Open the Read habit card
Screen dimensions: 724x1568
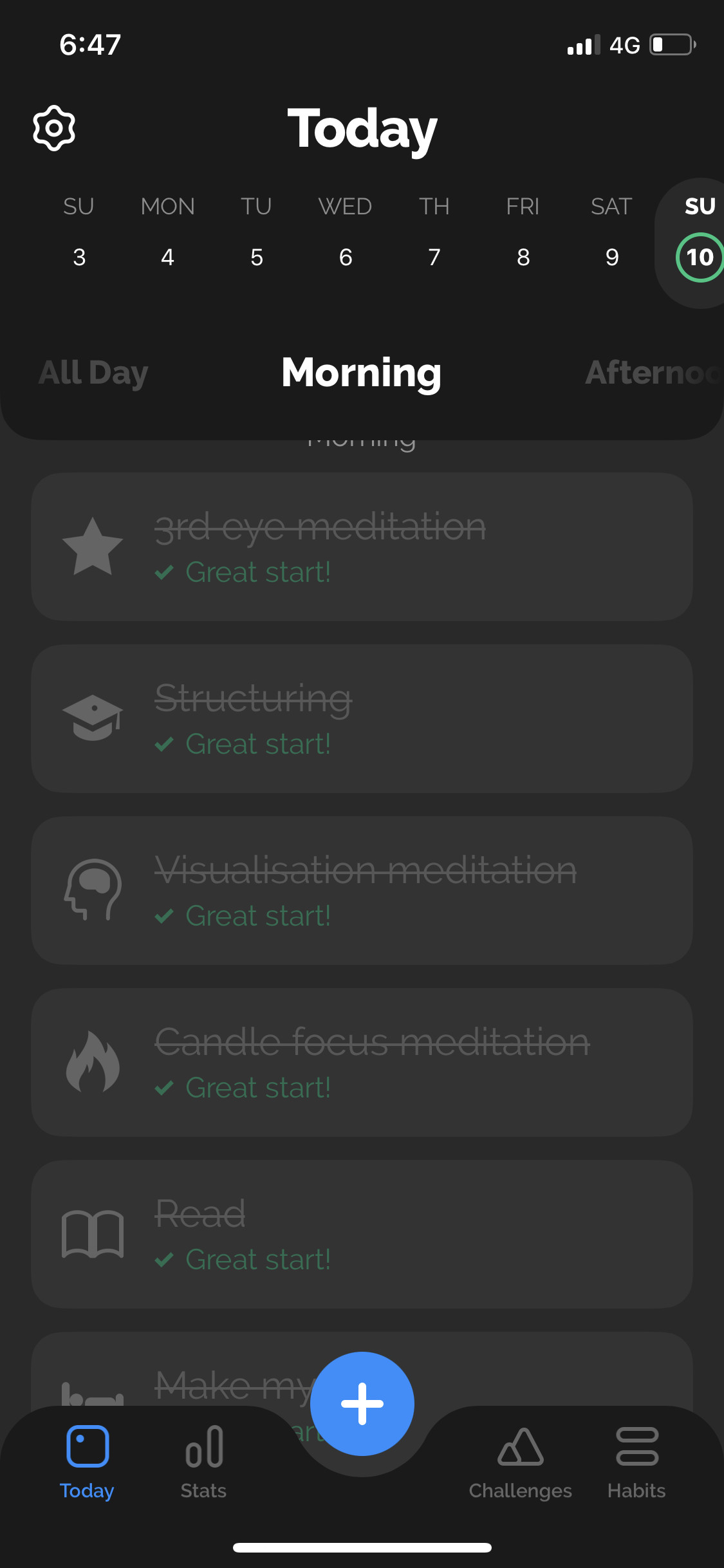point(362,1235)
